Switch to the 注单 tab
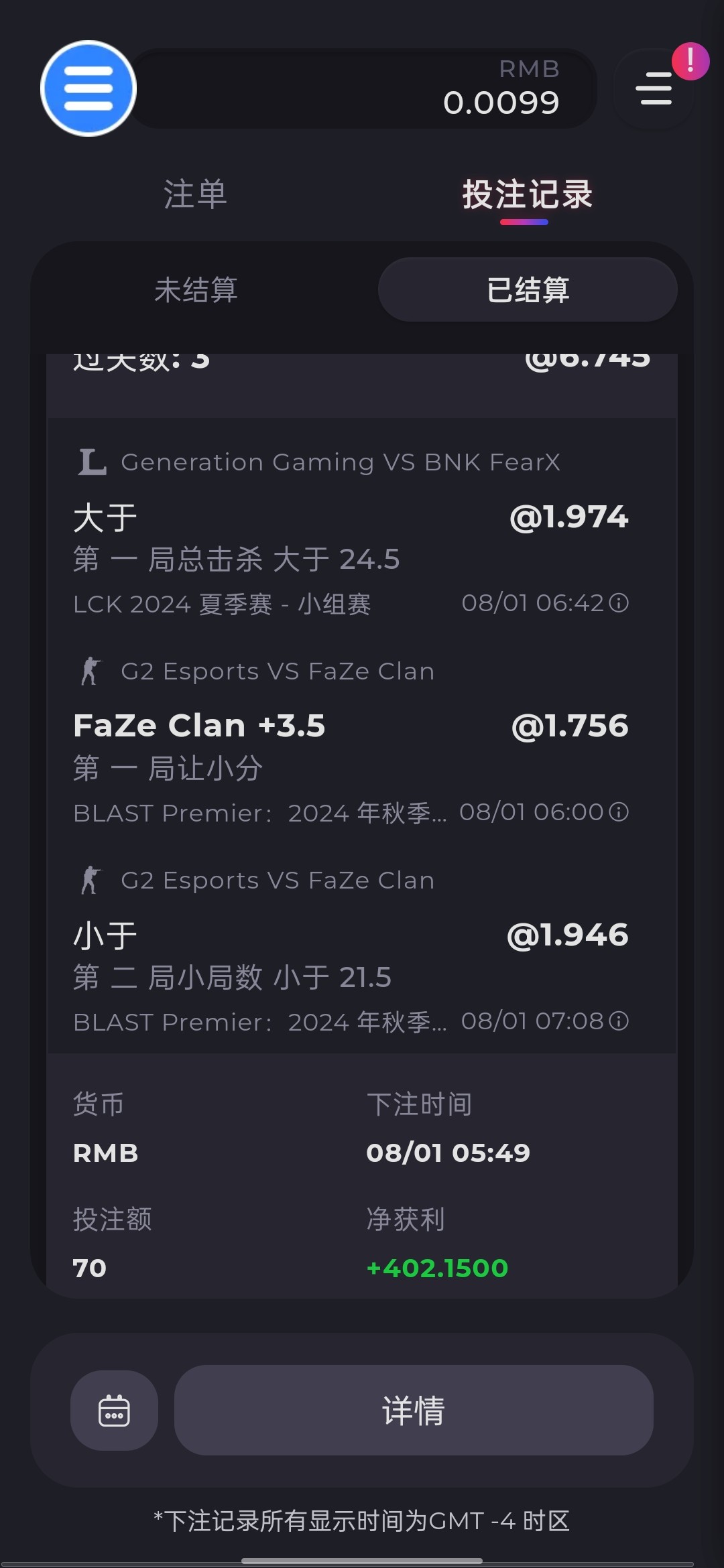724x1568 pixels. 196,194
